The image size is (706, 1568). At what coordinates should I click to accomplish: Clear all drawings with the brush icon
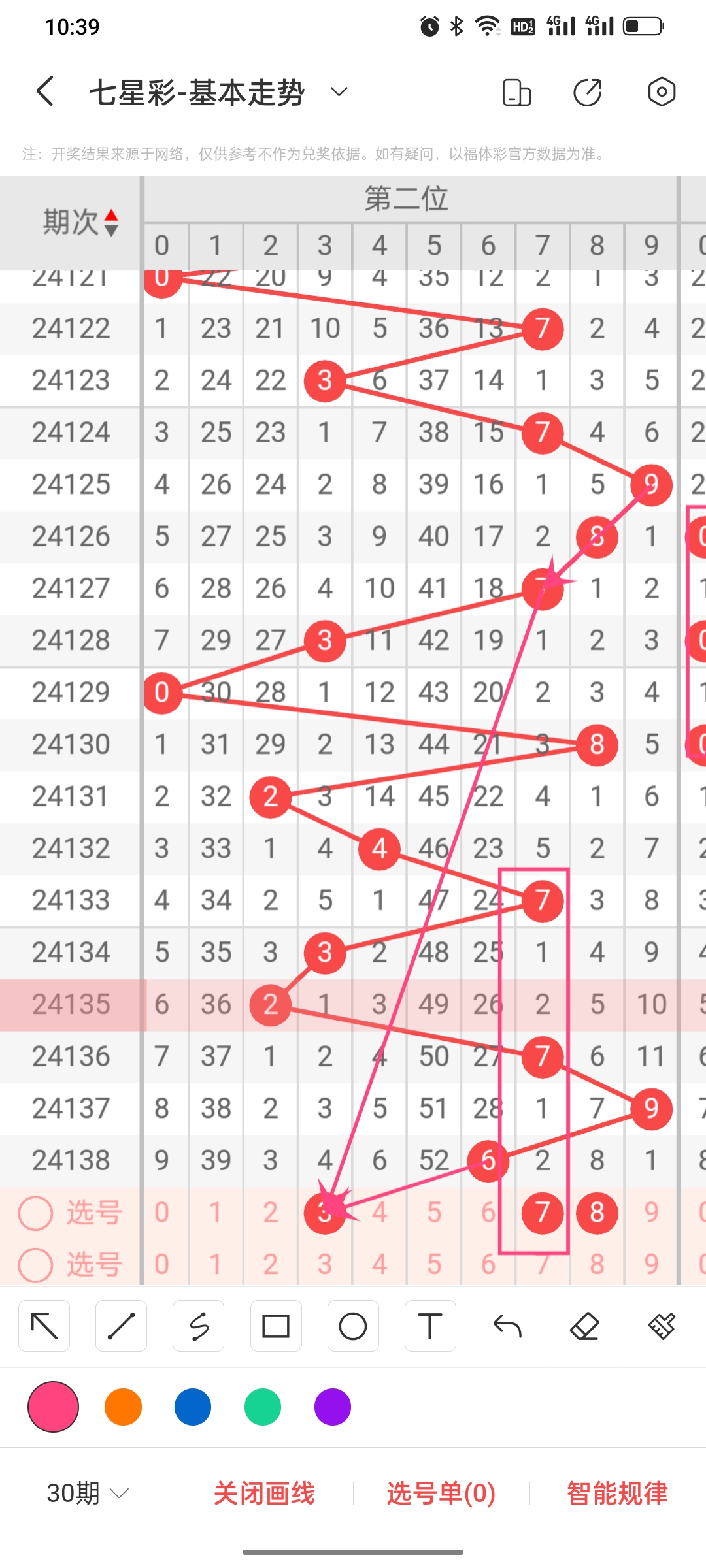coord(662,1326)
